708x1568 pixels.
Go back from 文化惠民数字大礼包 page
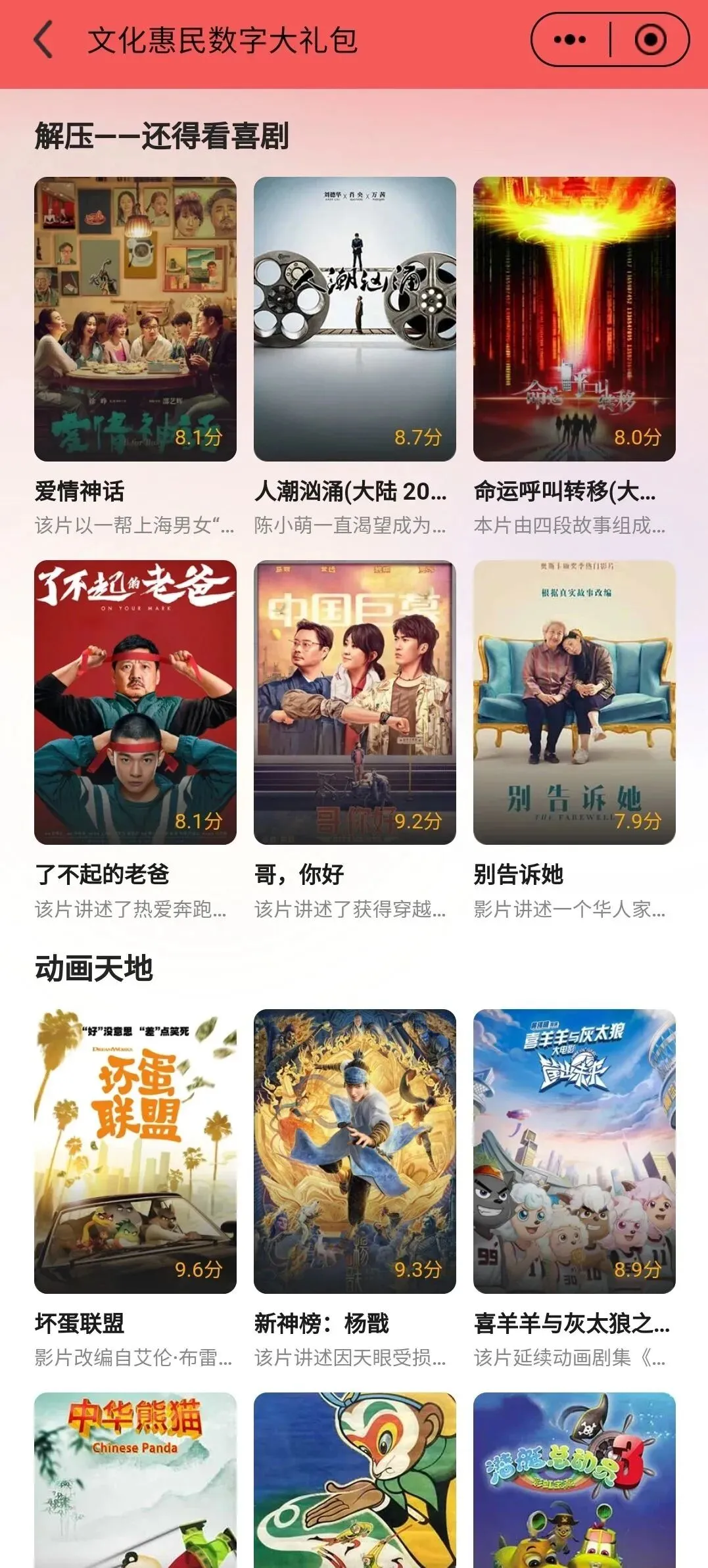pos(43,40)
